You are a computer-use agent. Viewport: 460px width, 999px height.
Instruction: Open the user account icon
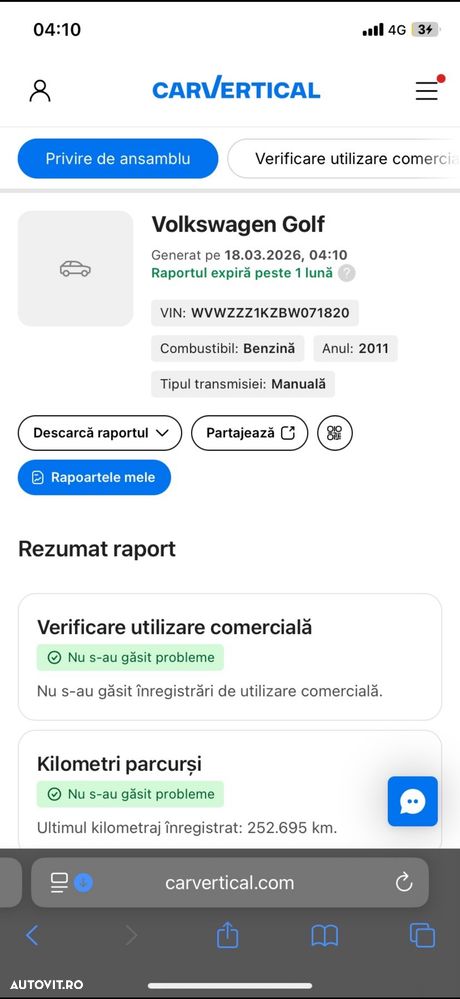pyautogui.click(x=40, y=90)
